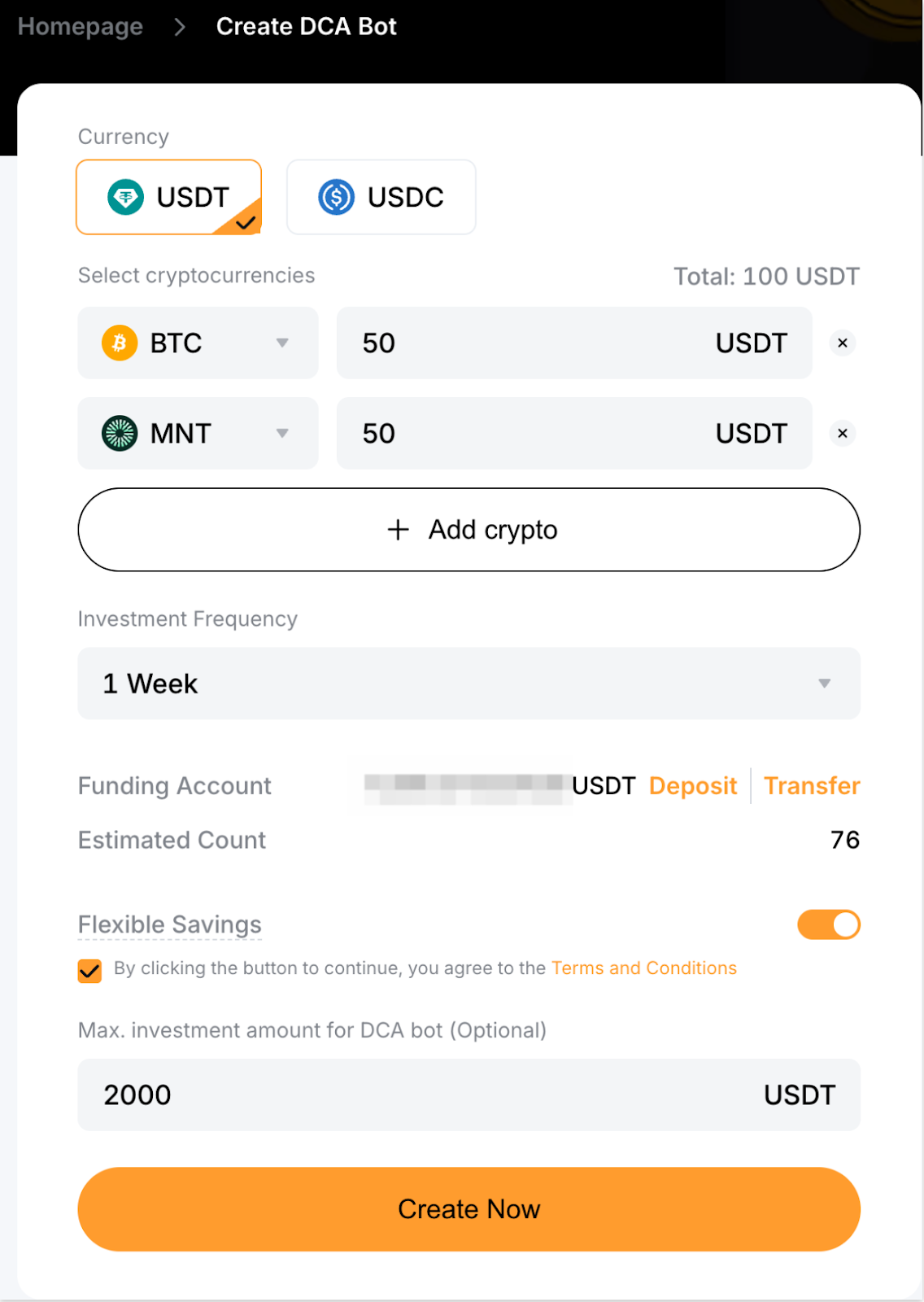Edit the max investment amount field
Viewport: 924px width, 1302px height.
point(423,1095)
